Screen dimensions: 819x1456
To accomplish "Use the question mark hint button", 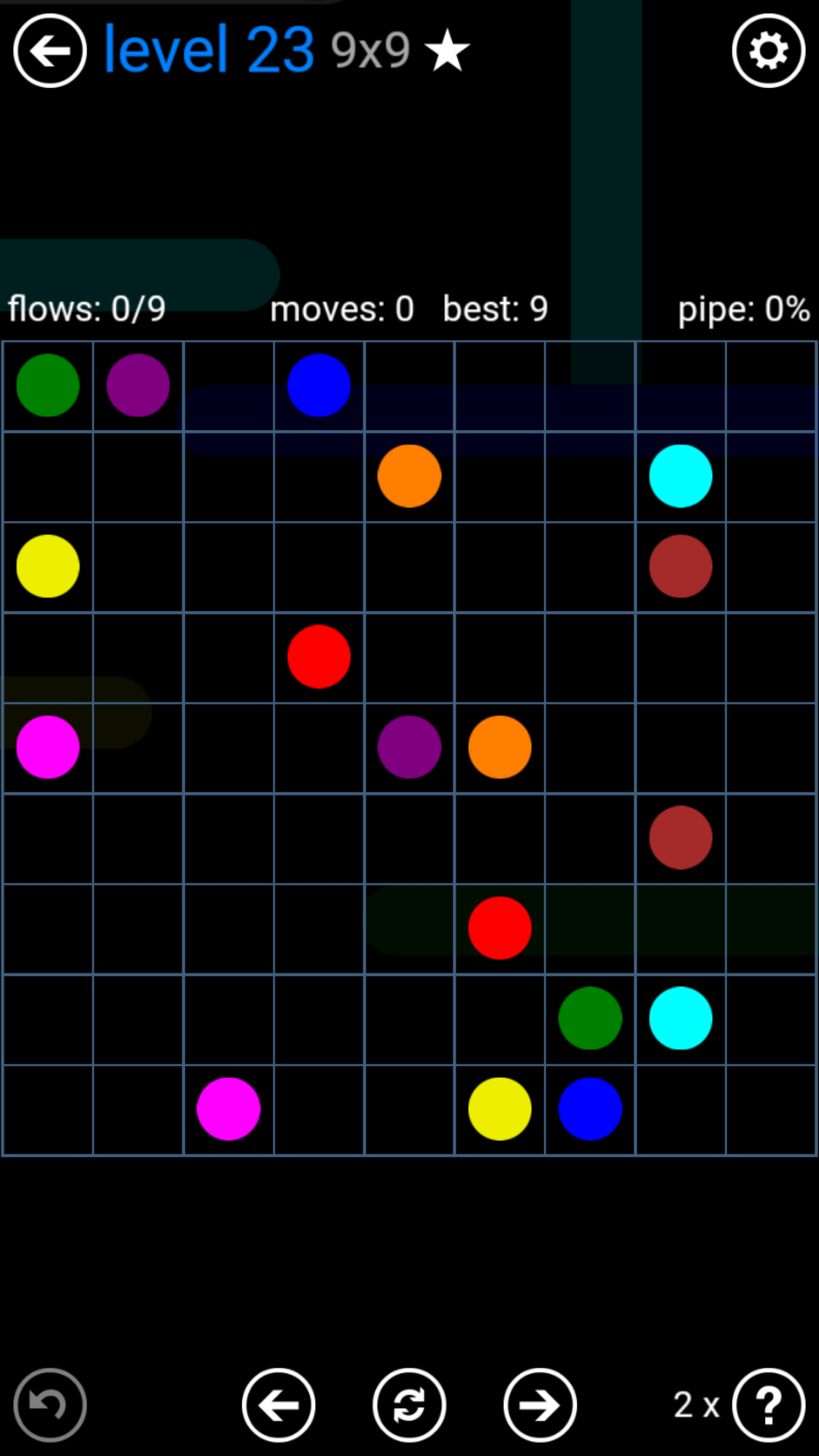I will (x=768, y=1405).
